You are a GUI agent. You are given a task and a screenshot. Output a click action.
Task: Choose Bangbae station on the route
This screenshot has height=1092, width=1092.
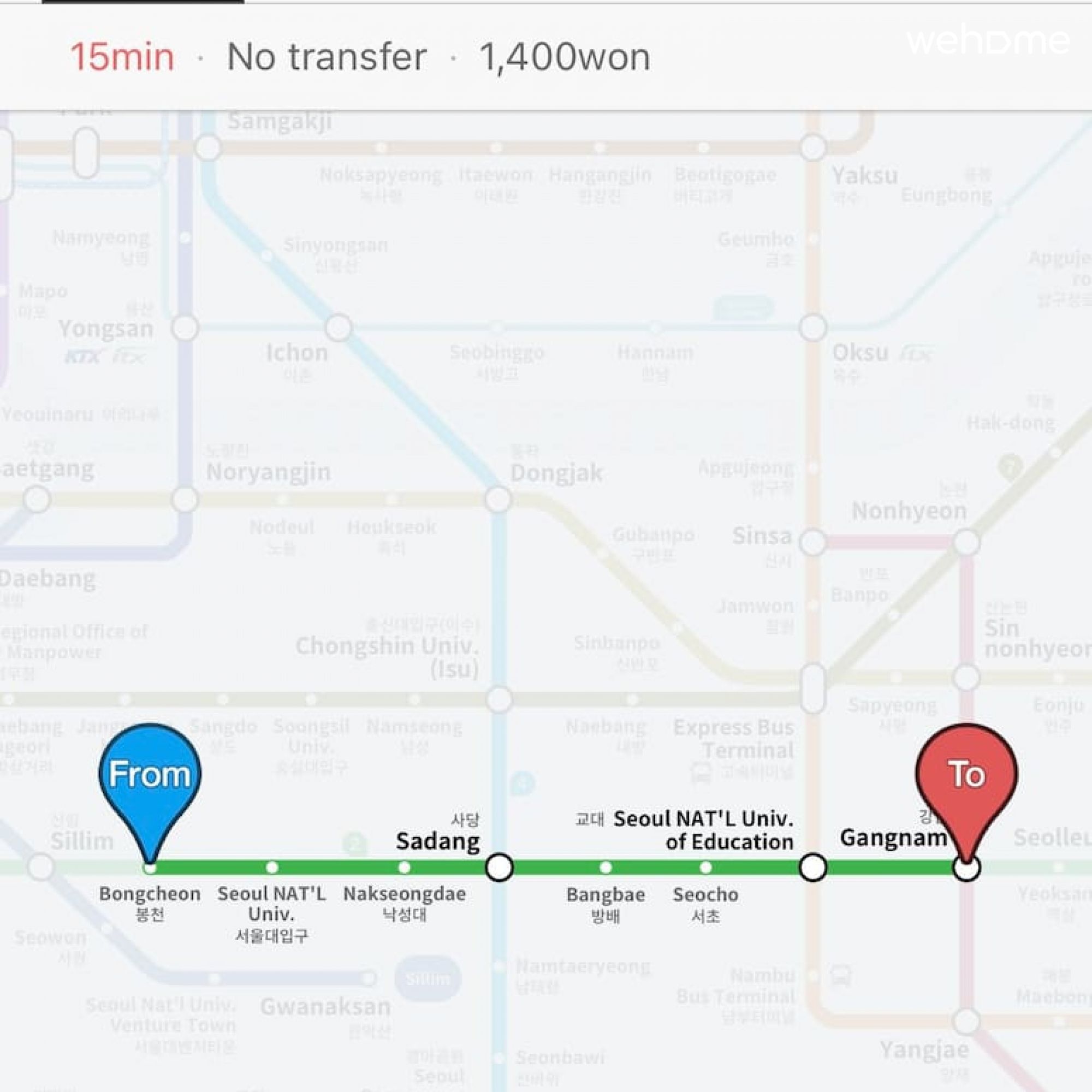point(606,867)
